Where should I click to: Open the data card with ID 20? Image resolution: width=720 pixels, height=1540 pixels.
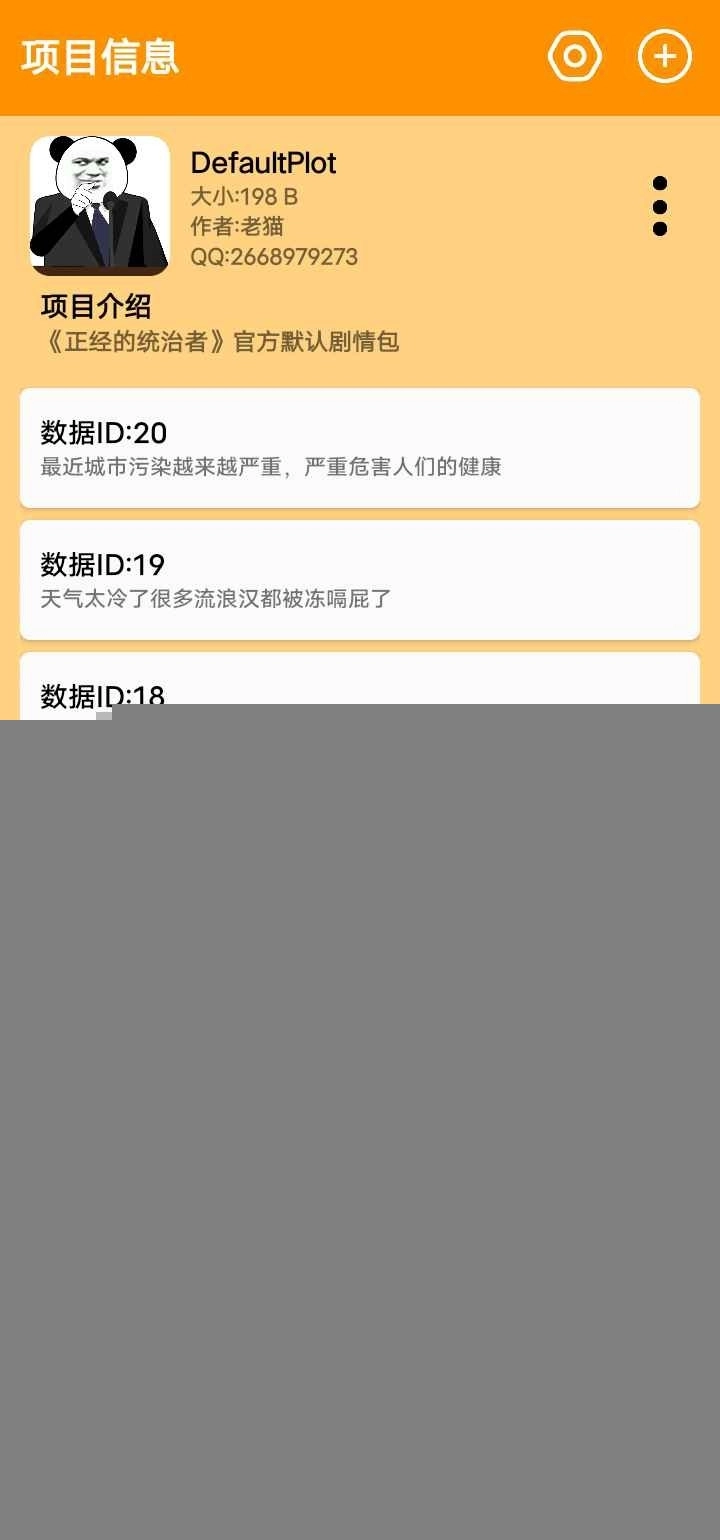coord(360,447)
